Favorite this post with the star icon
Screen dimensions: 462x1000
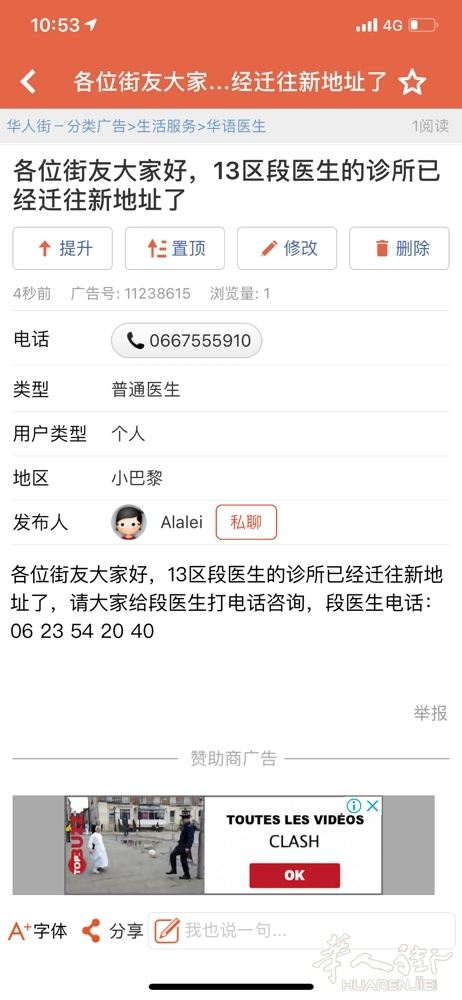412,82
